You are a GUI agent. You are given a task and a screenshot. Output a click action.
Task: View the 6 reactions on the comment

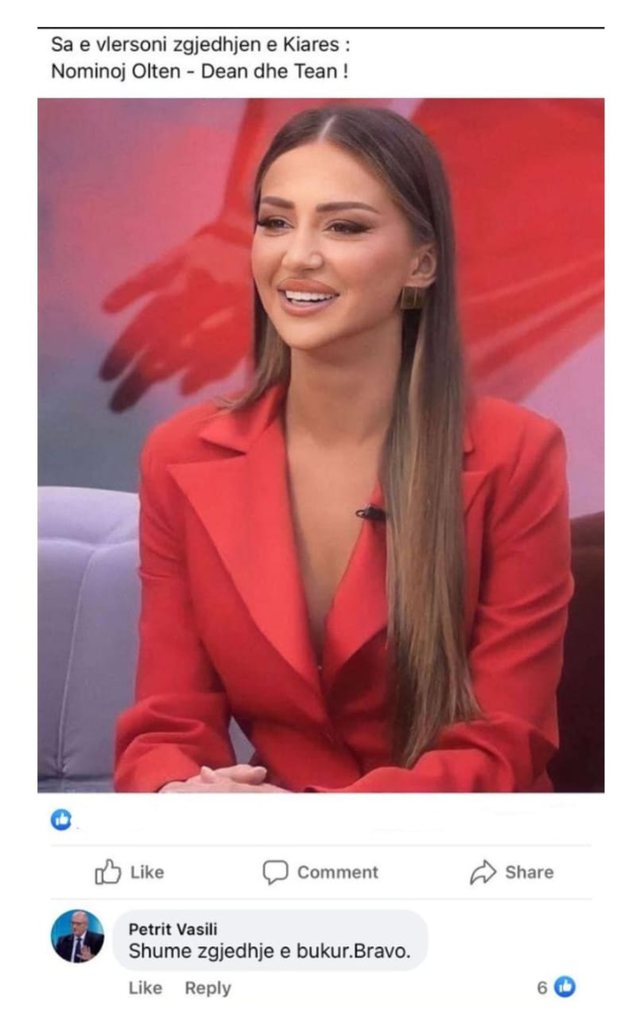(557, 988)
